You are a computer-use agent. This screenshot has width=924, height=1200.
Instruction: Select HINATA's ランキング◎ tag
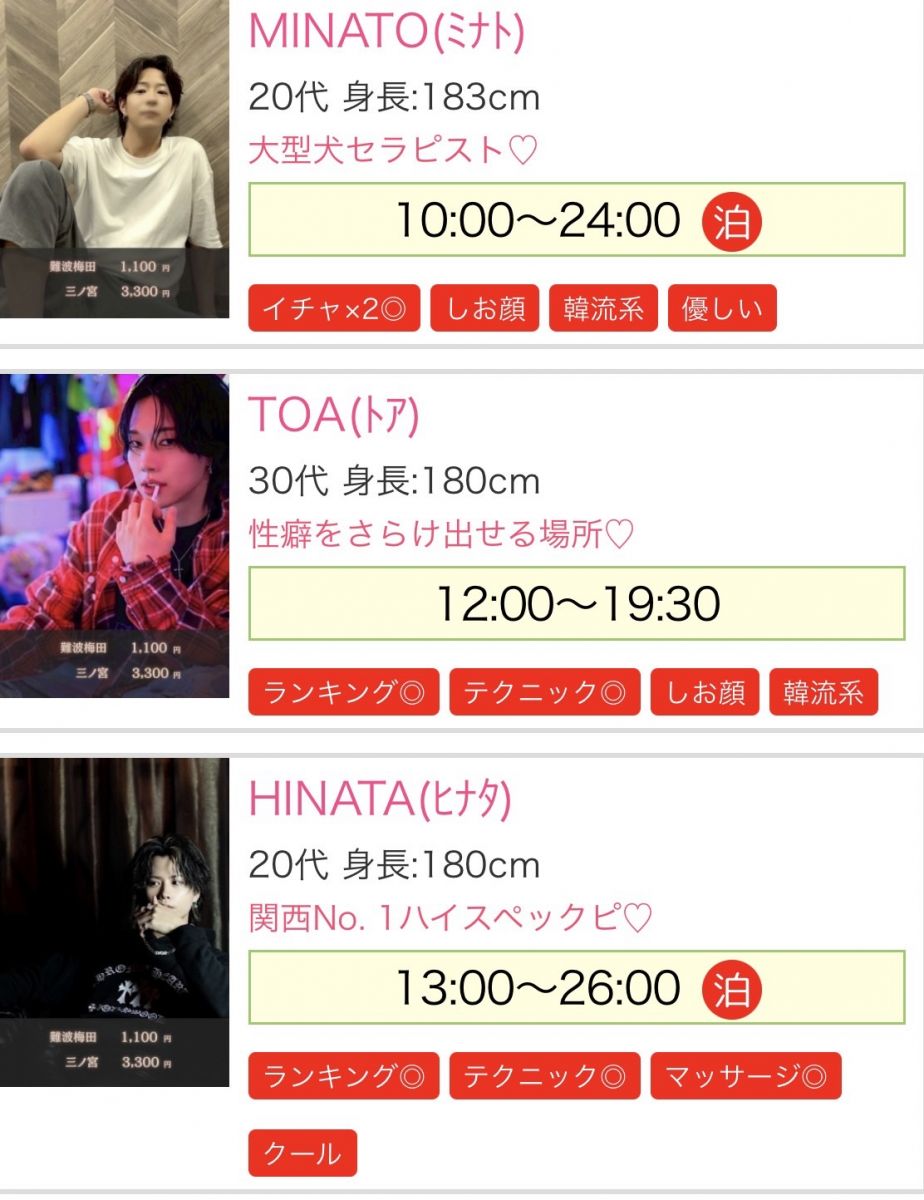pos(343,1076)
